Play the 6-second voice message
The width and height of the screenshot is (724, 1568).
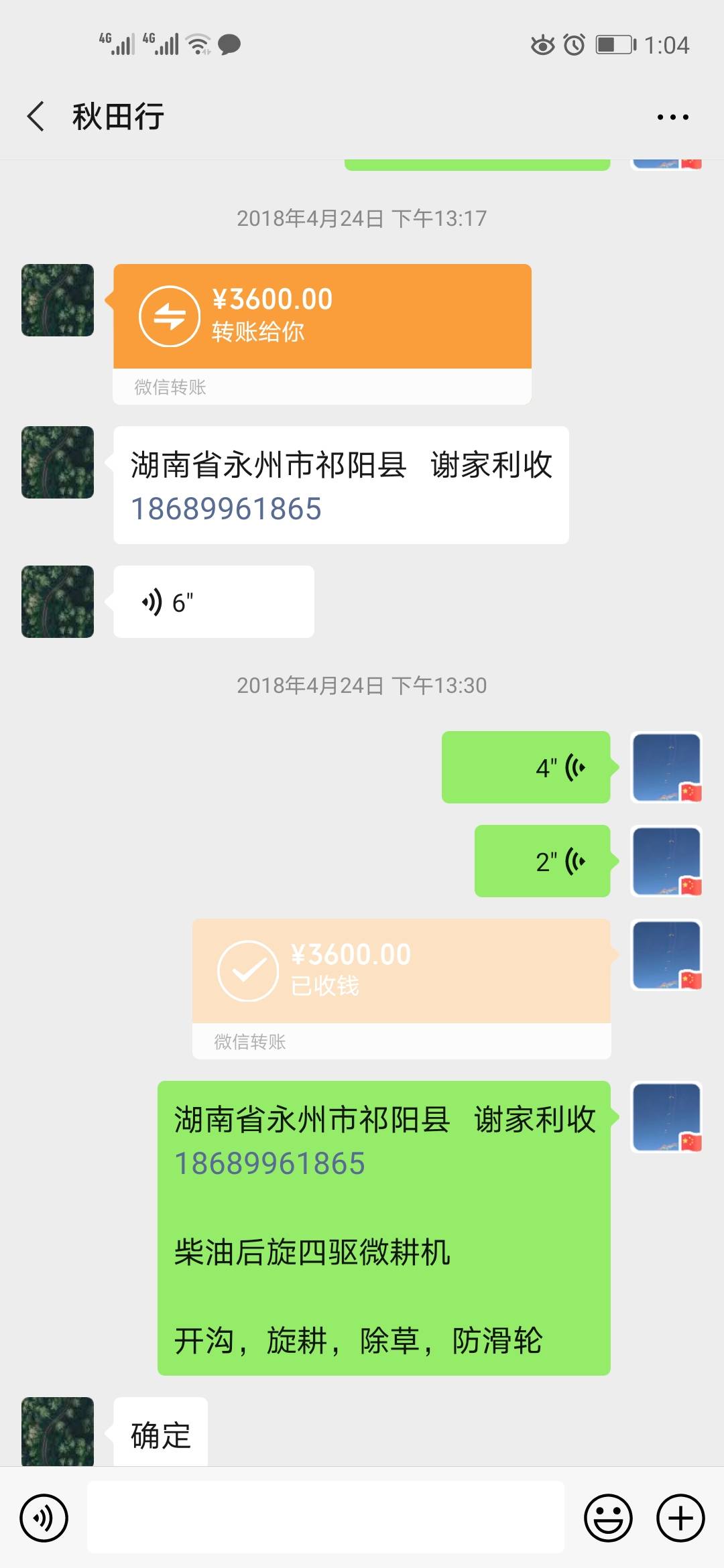[x=214, y=602]
